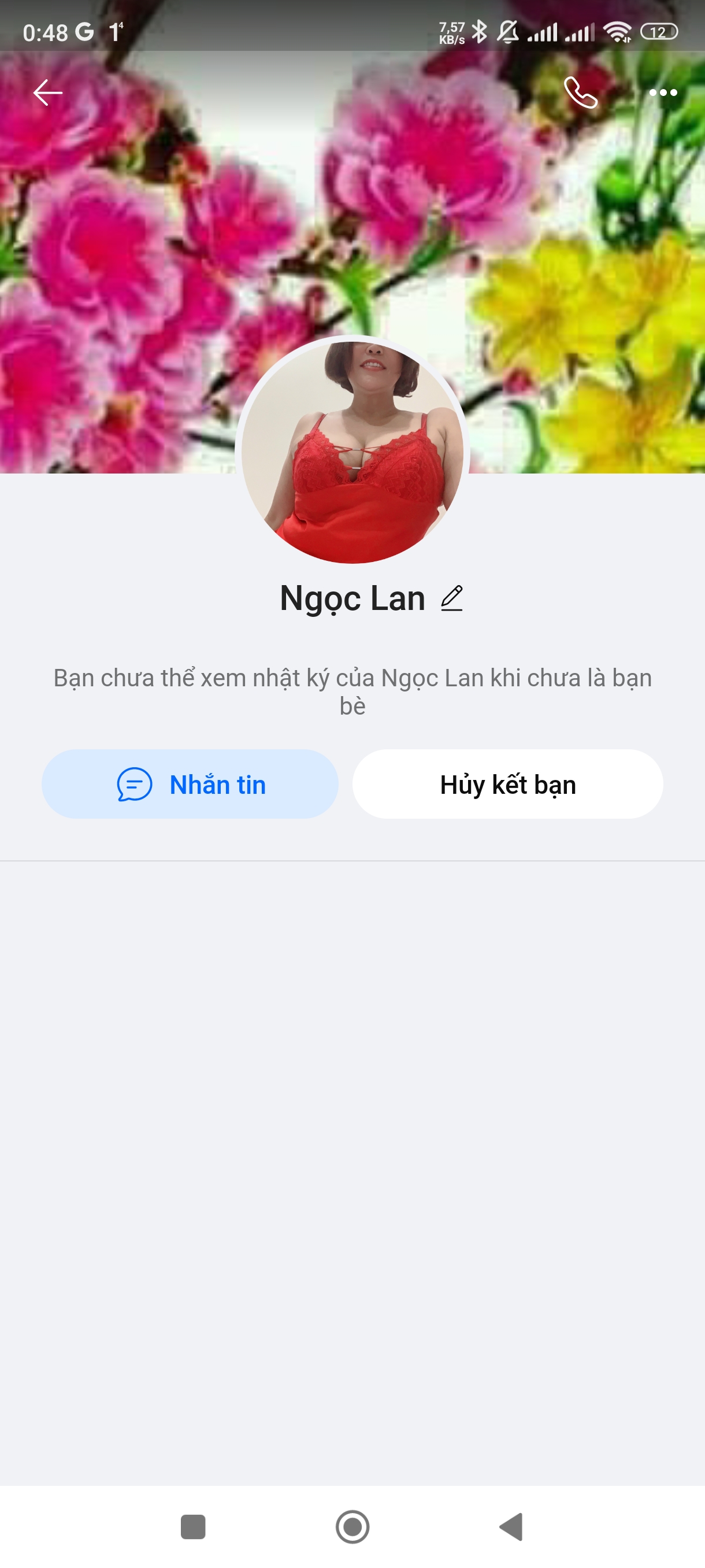Select Hủy kết bạn to unfriend

coord(507,784)
